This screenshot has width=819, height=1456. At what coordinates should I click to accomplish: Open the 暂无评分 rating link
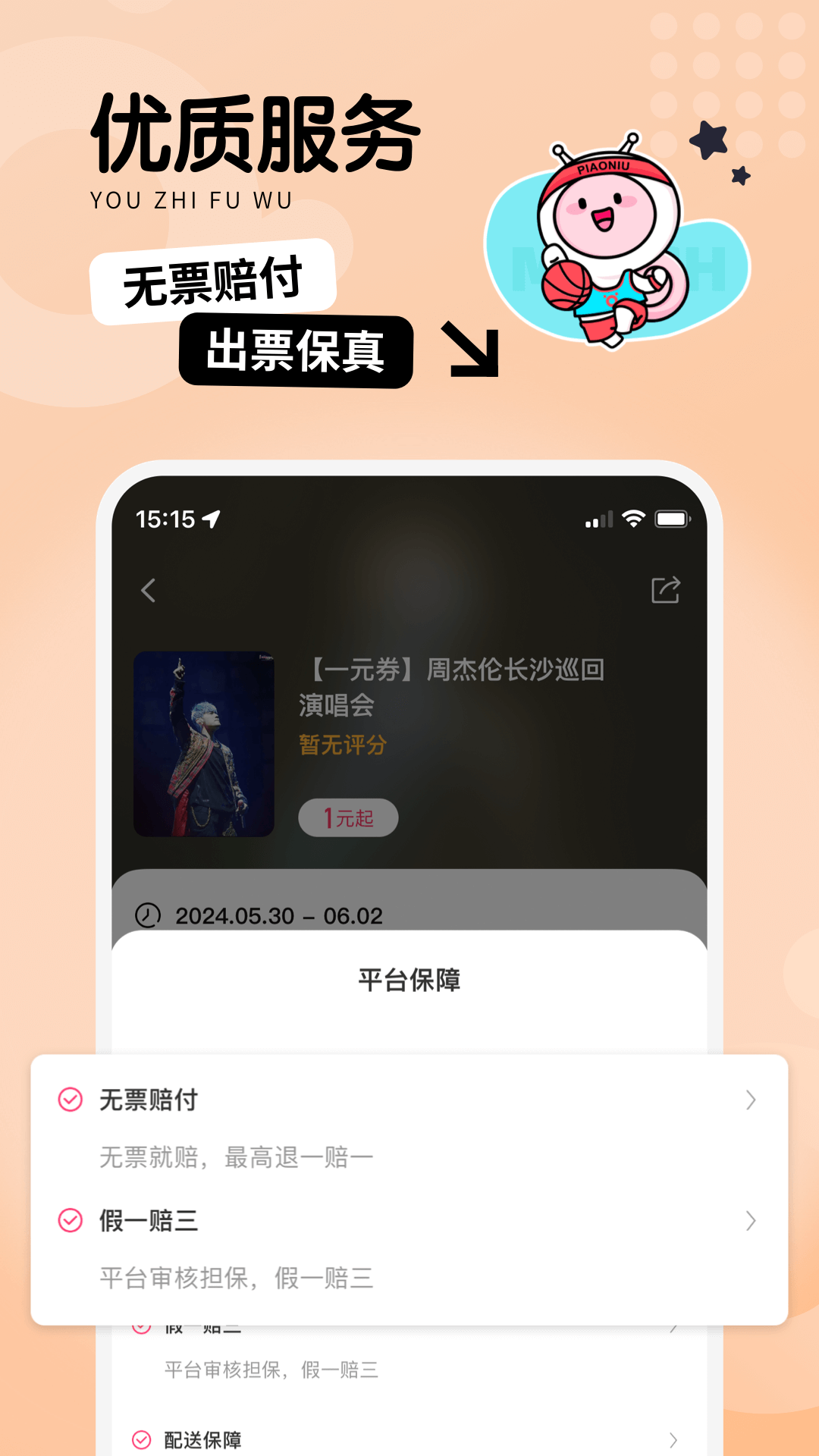(x=341, y=744)
